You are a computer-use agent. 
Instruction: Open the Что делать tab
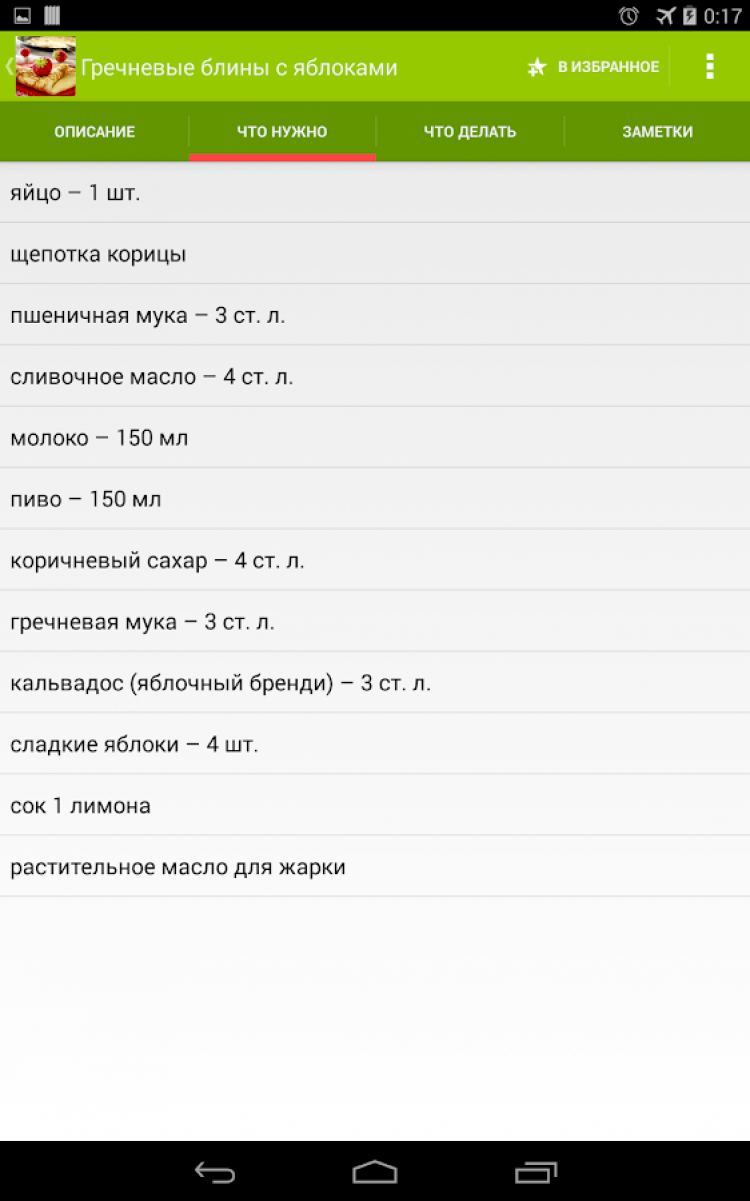pos(470,132)
